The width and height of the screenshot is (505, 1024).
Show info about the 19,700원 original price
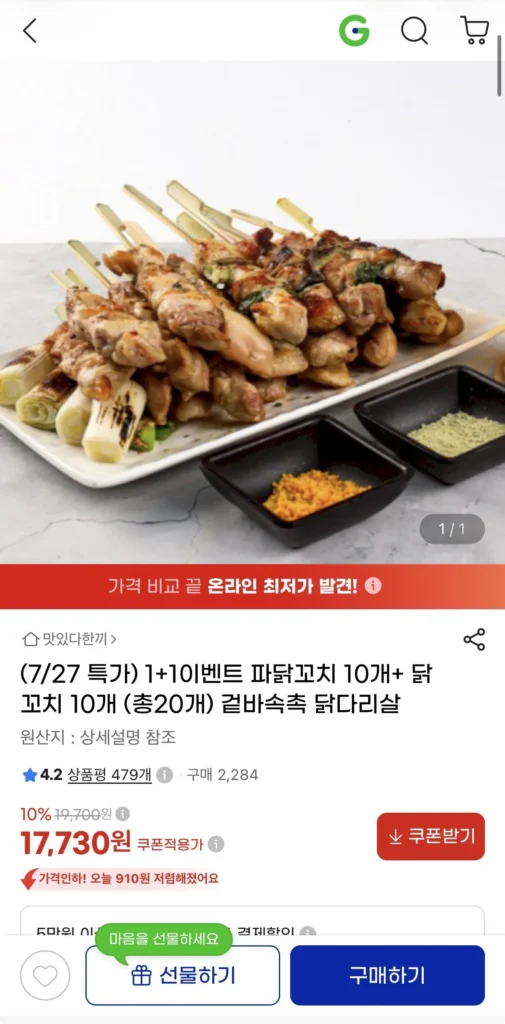point(122,814)
